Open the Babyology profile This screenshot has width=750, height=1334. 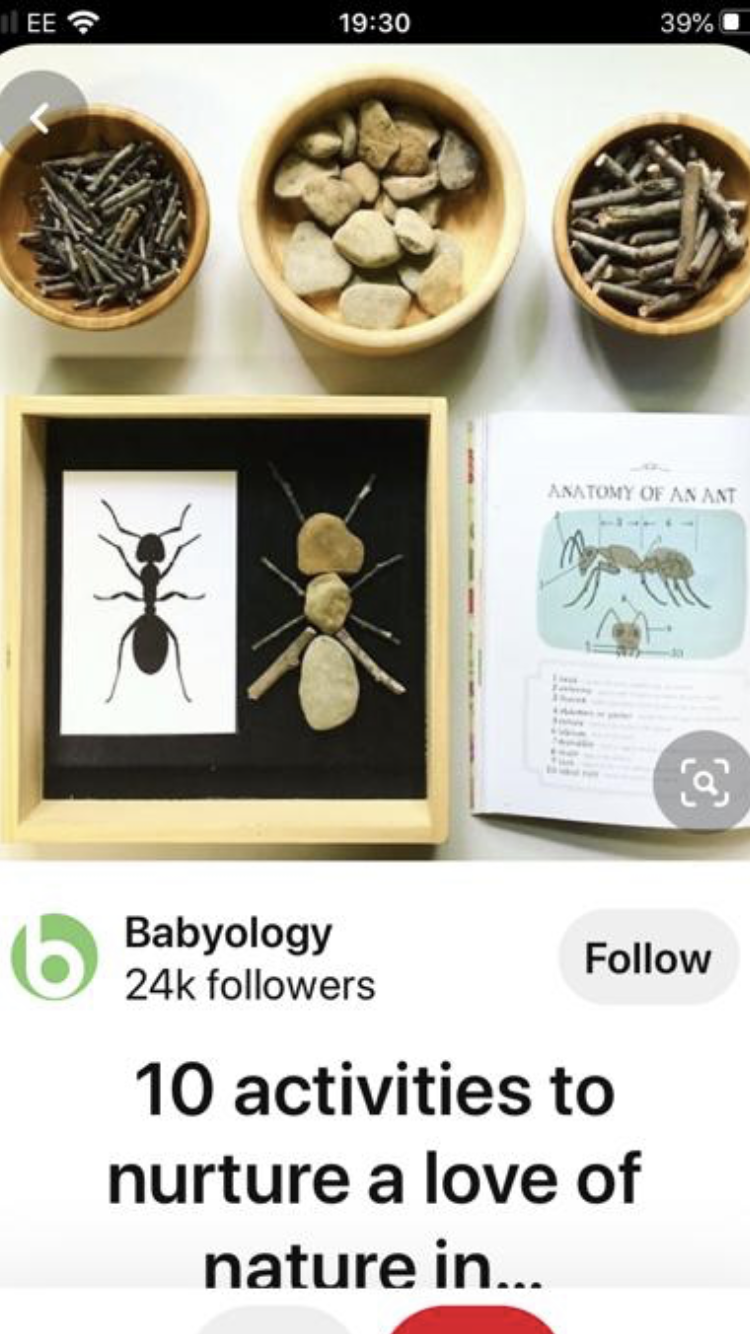click(228, 933)
